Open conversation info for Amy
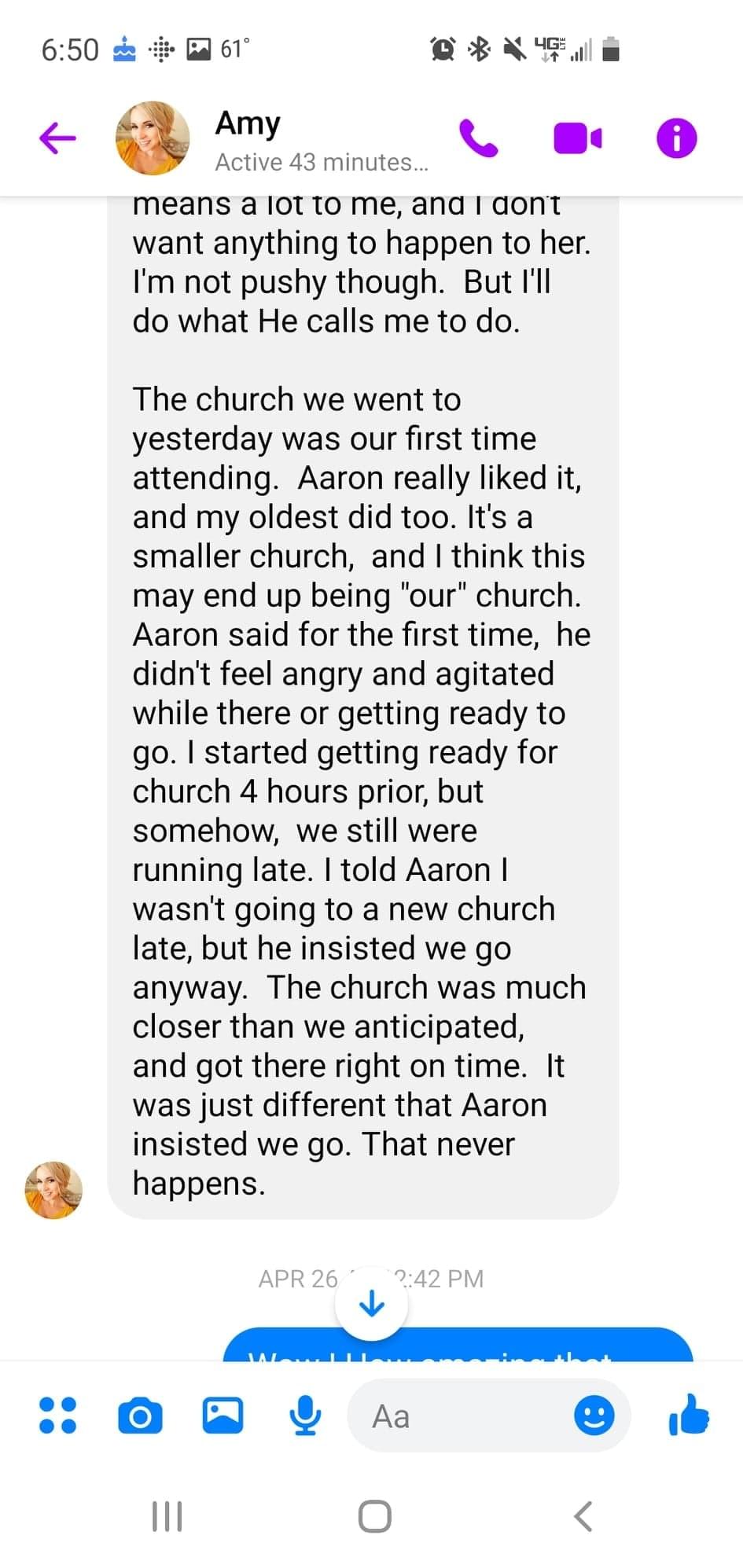Viewport: 743px width, 1568px height. tap(676, 138)
